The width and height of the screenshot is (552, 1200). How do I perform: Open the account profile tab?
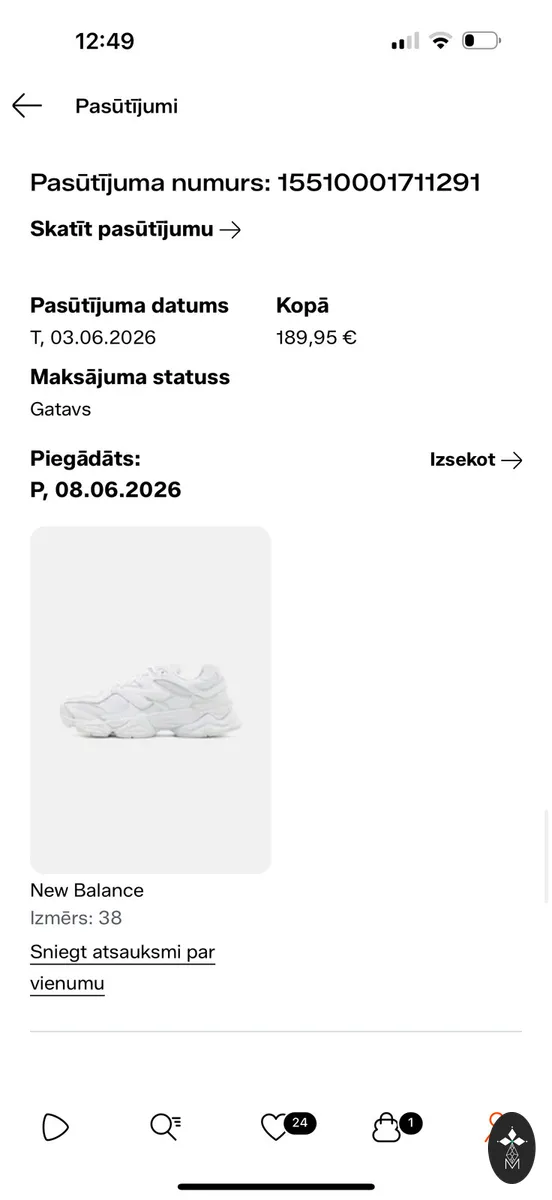tap(494, 1128)
